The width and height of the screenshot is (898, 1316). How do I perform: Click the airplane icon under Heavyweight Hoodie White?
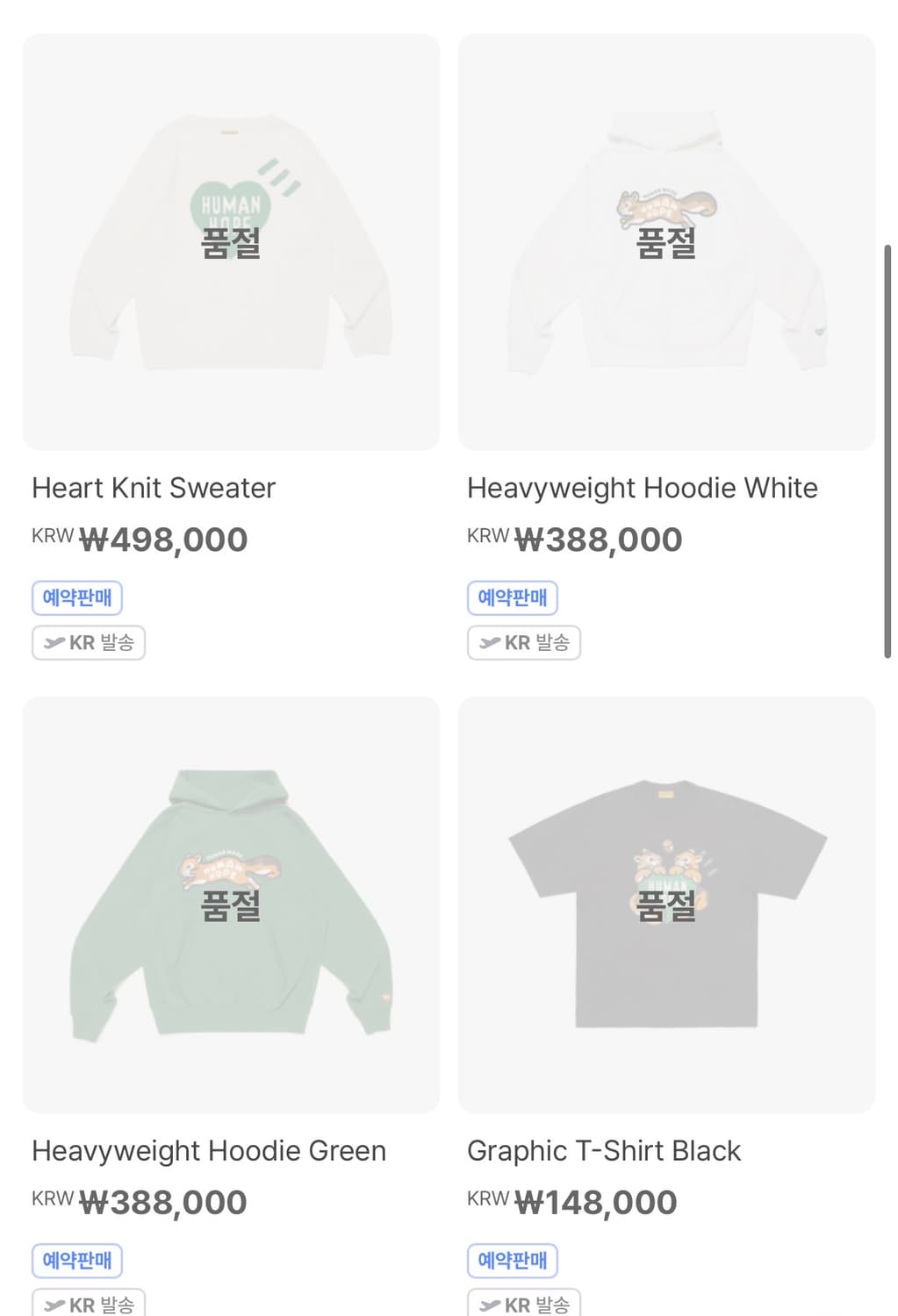tap(489, 642)
